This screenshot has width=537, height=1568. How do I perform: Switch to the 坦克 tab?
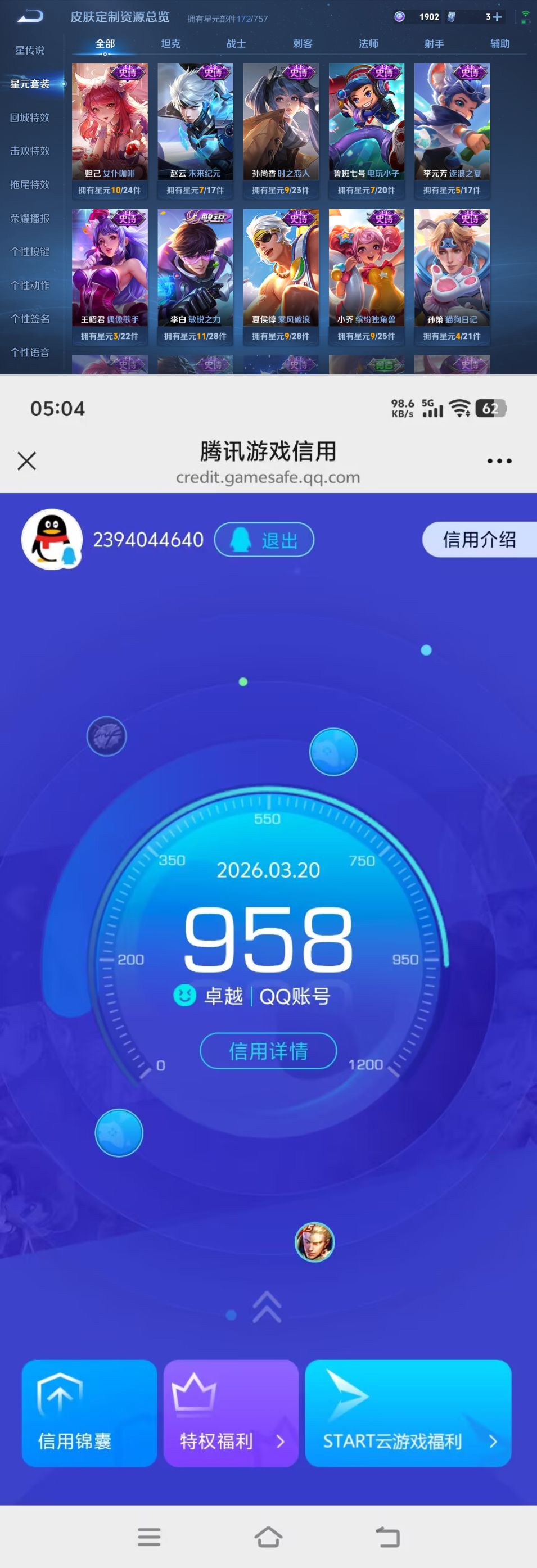170,44
